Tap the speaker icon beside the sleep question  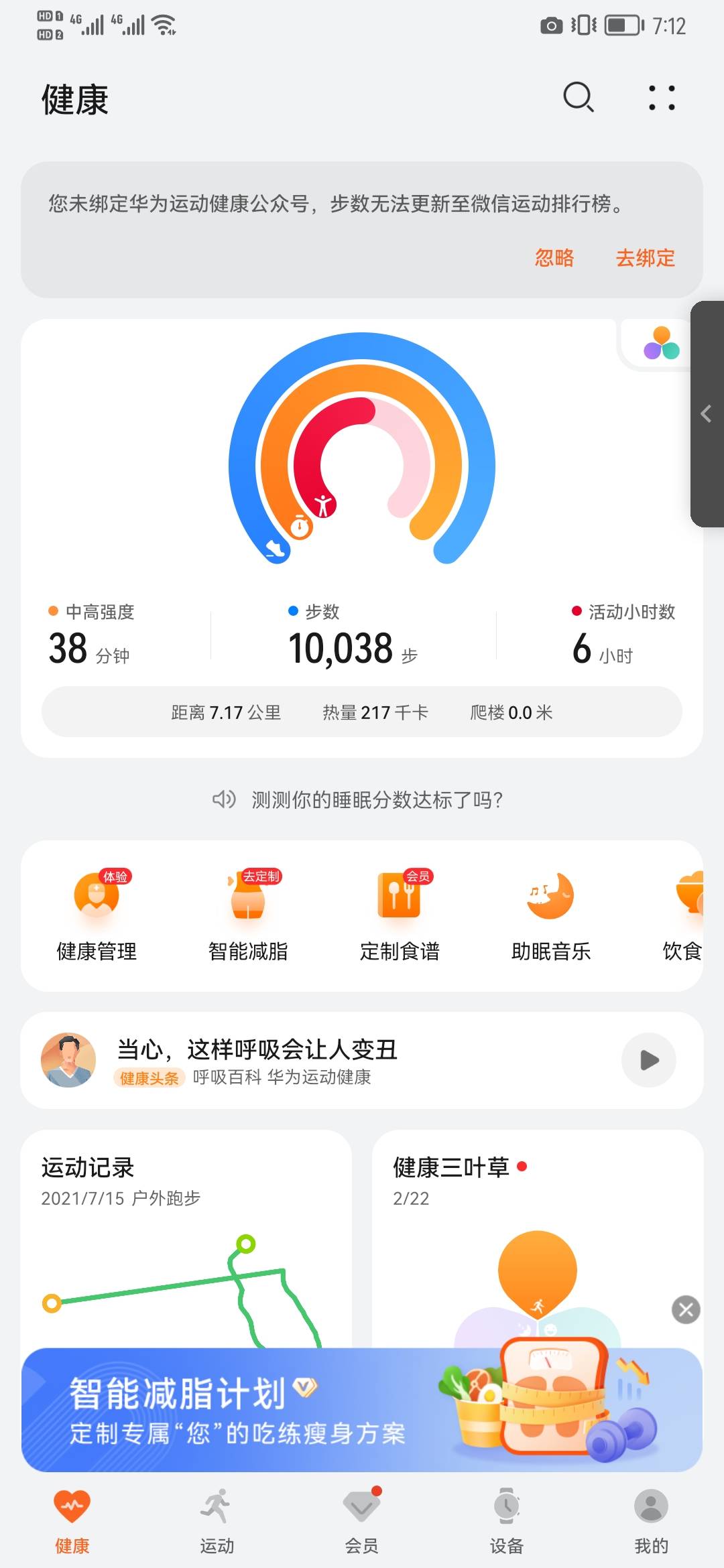pos(224,800)
